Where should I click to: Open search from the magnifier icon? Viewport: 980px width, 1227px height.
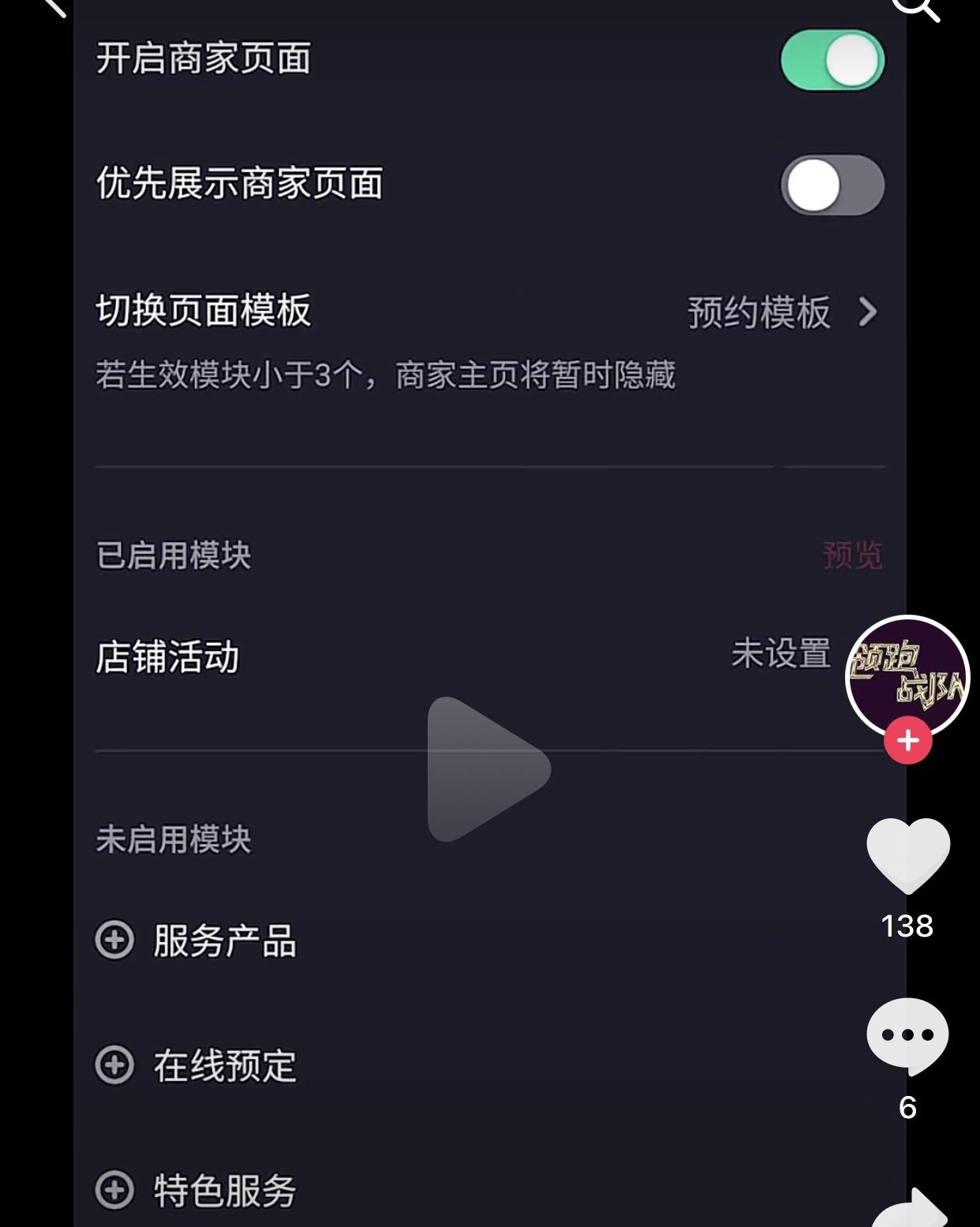point(915,8)
